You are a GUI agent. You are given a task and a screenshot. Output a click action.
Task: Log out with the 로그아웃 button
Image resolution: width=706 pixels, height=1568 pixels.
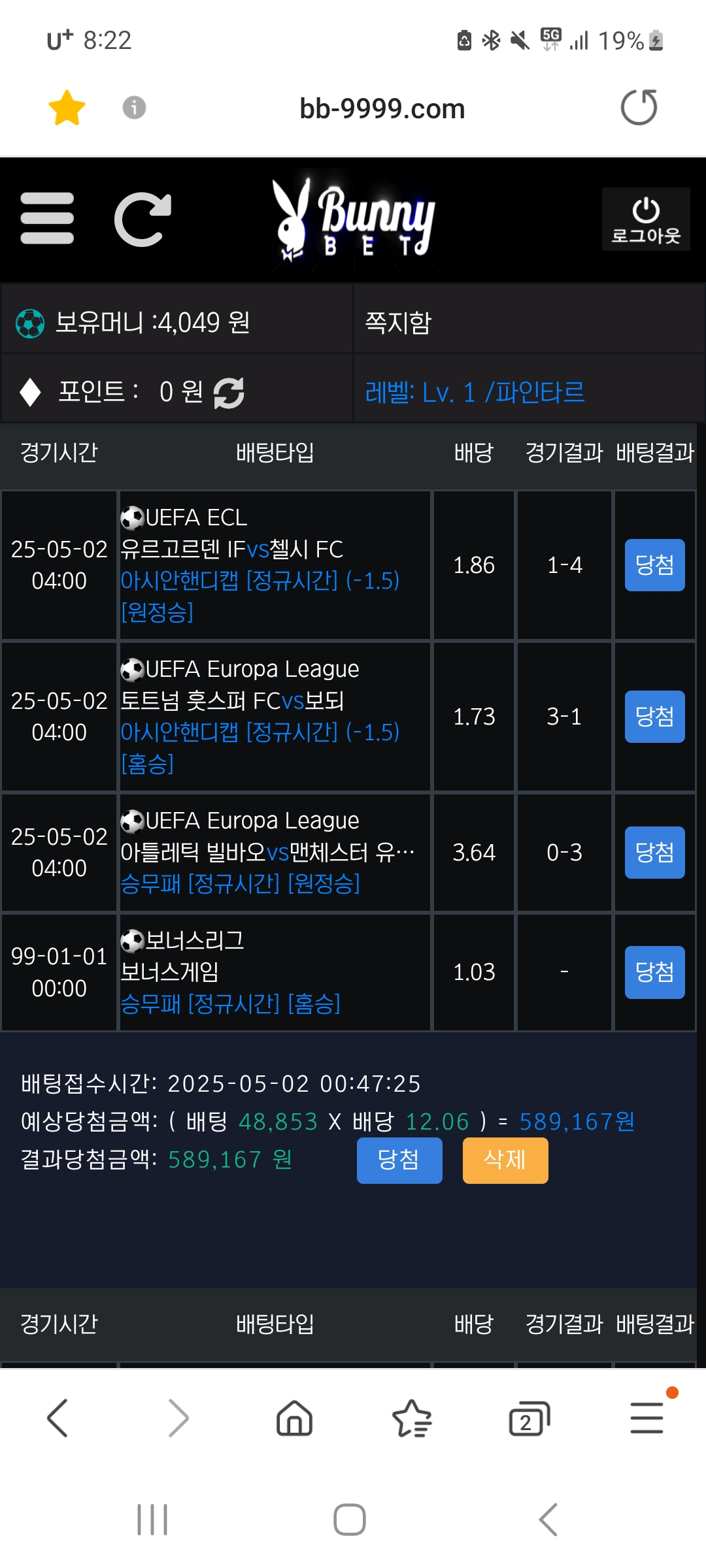coord(646,220)
